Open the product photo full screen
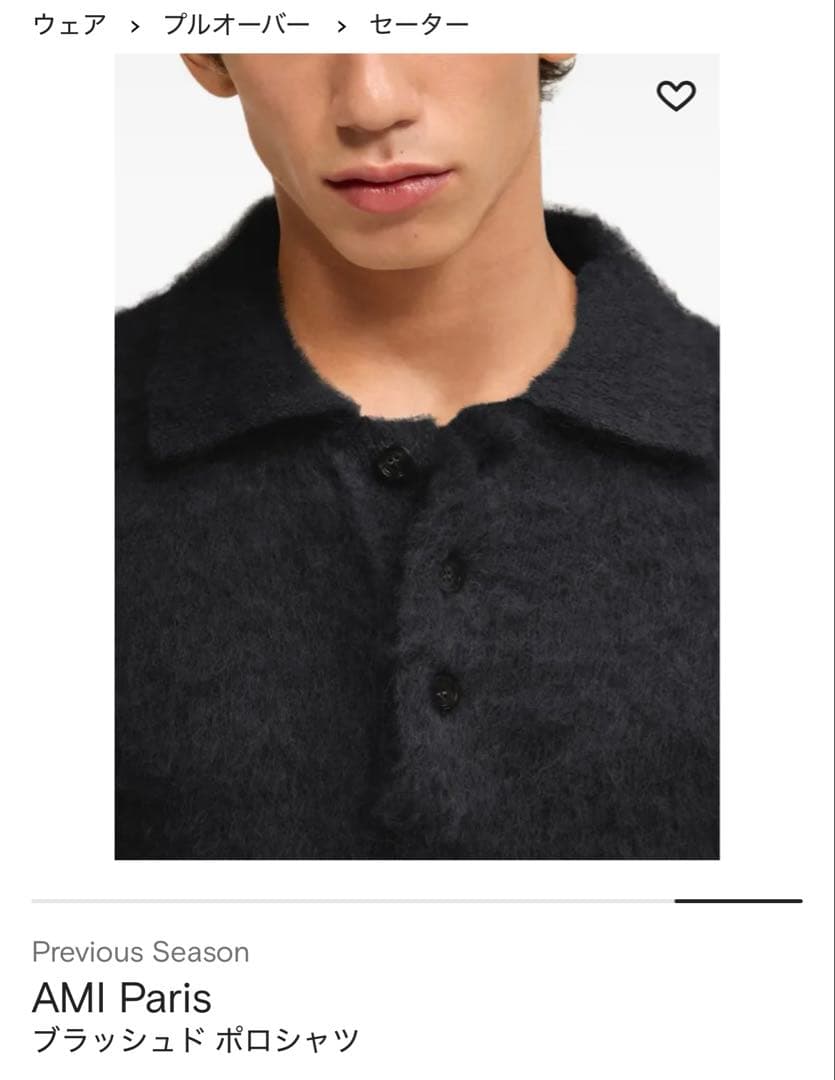The width and height of the screenshot is (835, 1080). [x=417, y=500]
